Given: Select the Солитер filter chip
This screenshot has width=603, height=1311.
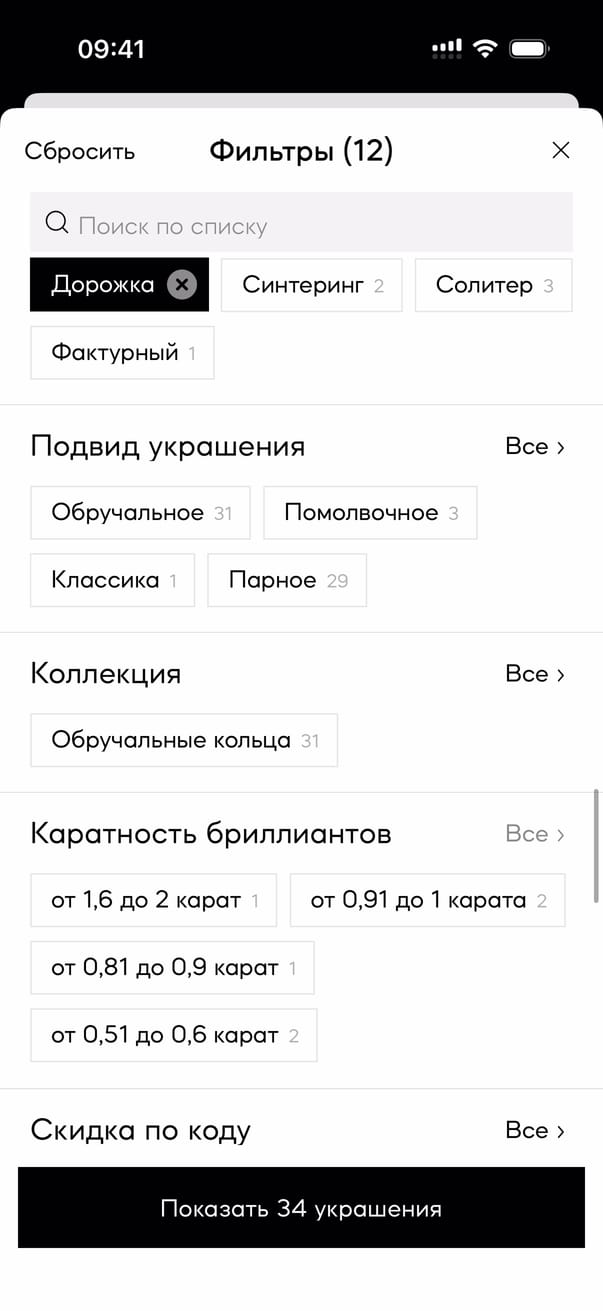Looking at the screenshot, I should tap(493, 285).
